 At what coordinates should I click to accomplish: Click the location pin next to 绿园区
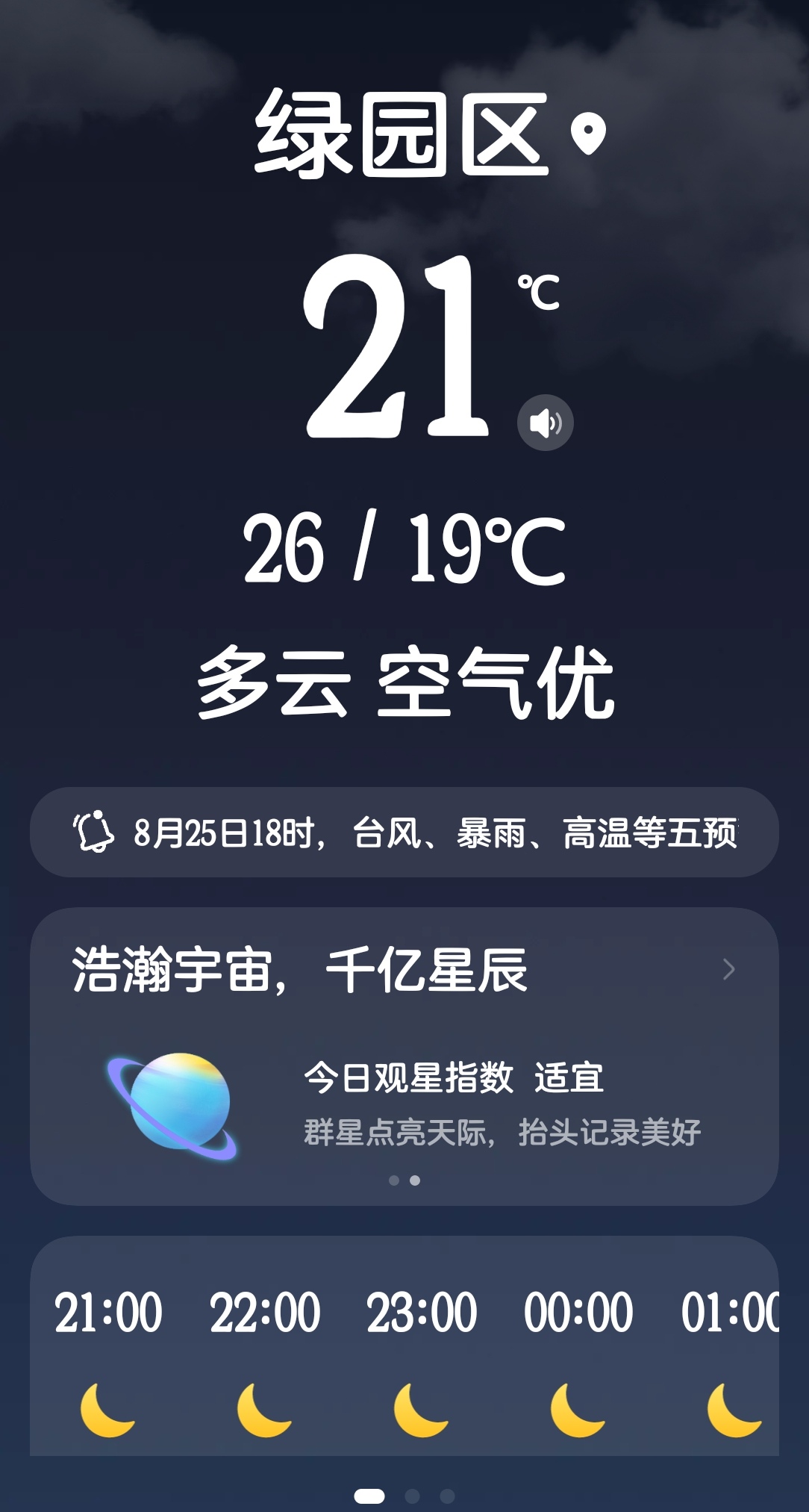pyautogui.click(x=589, y=133)
